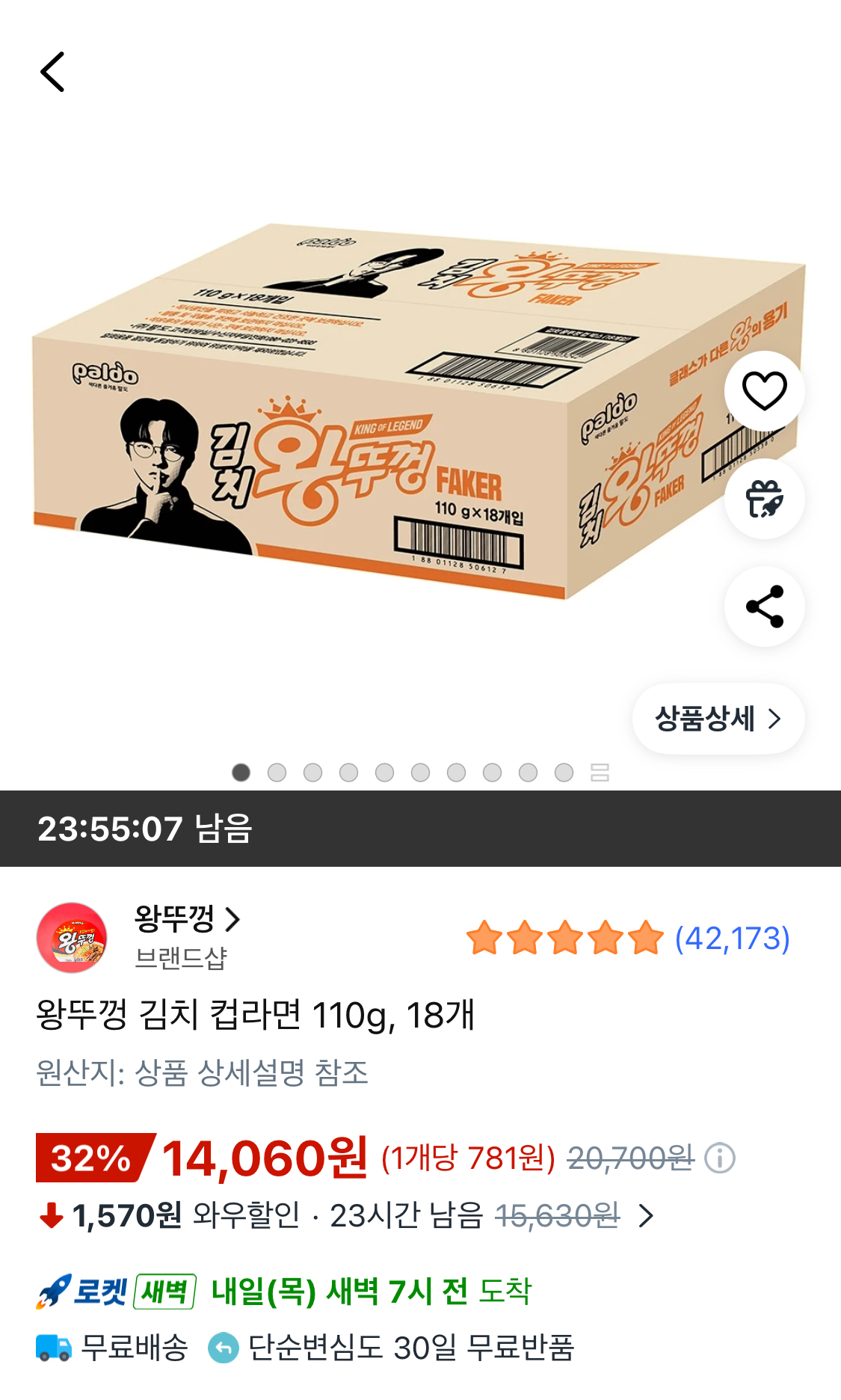Share this product
This screenshot has height=1400, width=841.
pyautogui.click(x=764, y=607)
